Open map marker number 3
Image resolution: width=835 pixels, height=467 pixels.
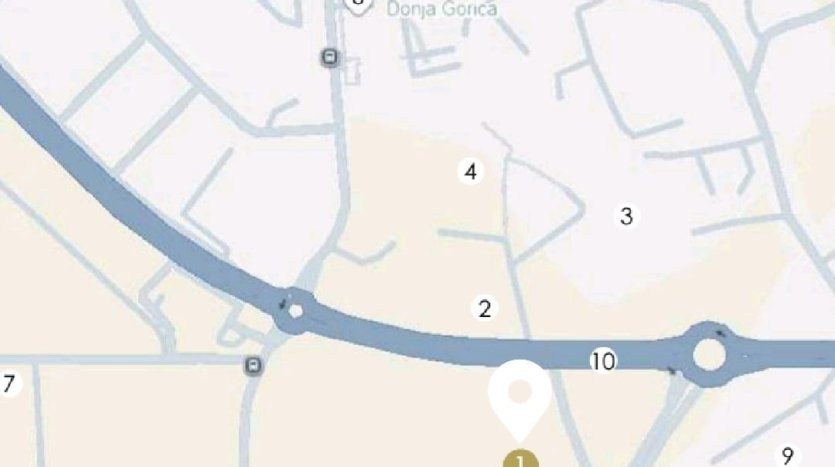627,216
